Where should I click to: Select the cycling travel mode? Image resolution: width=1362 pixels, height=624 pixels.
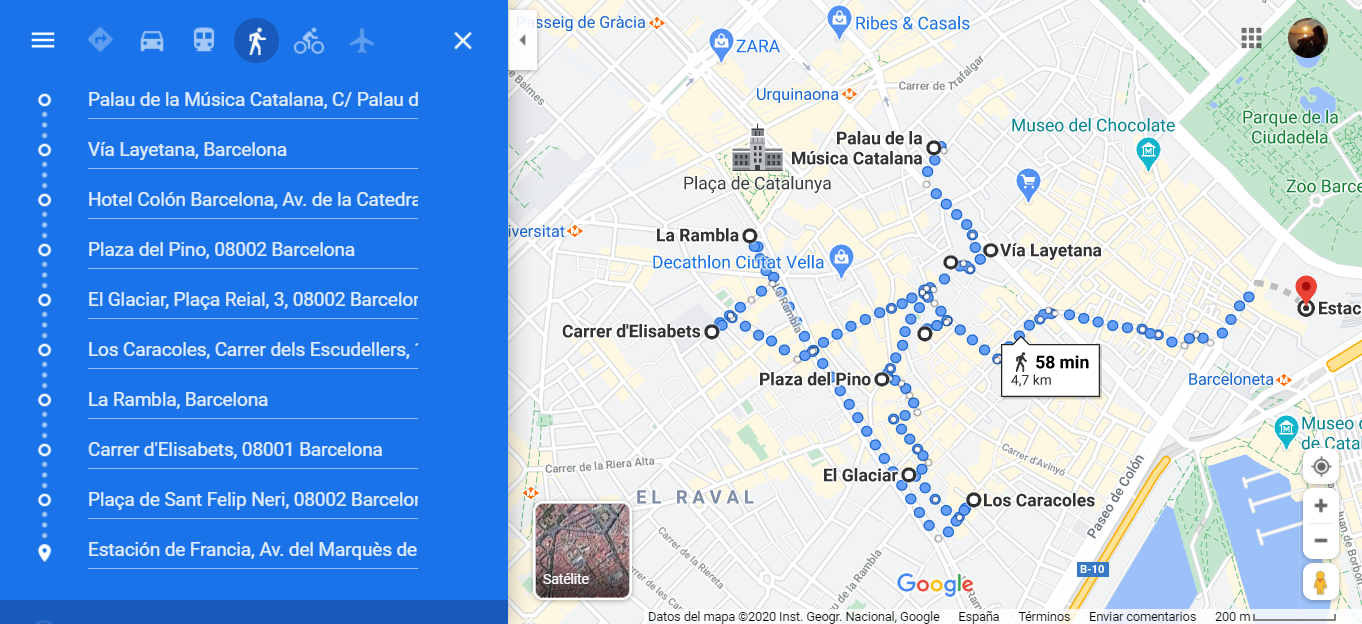tap(309, 41)
